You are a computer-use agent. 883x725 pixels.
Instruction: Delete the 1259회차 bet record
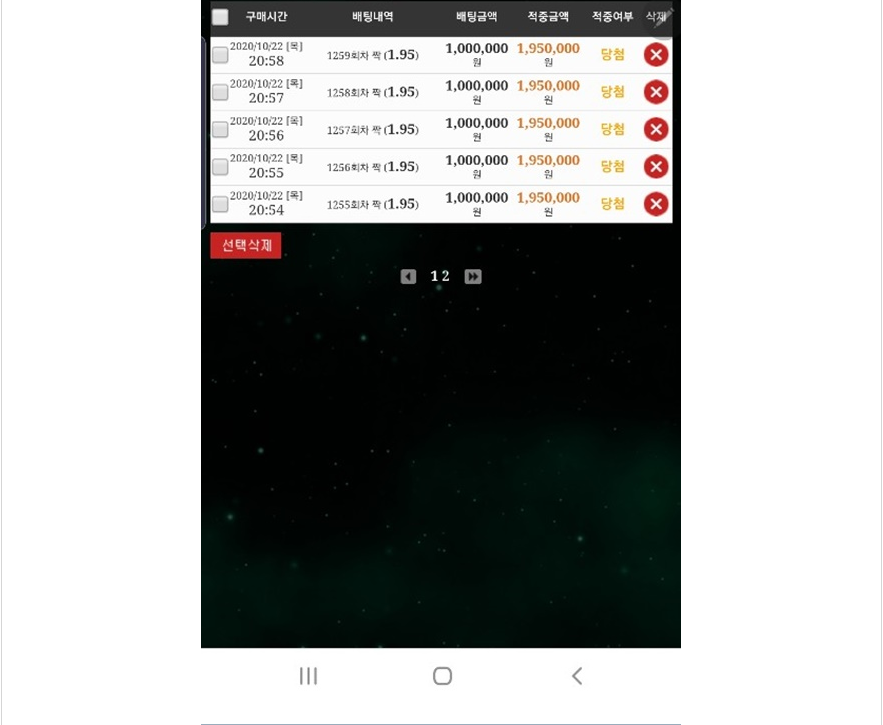coord(656,55)
